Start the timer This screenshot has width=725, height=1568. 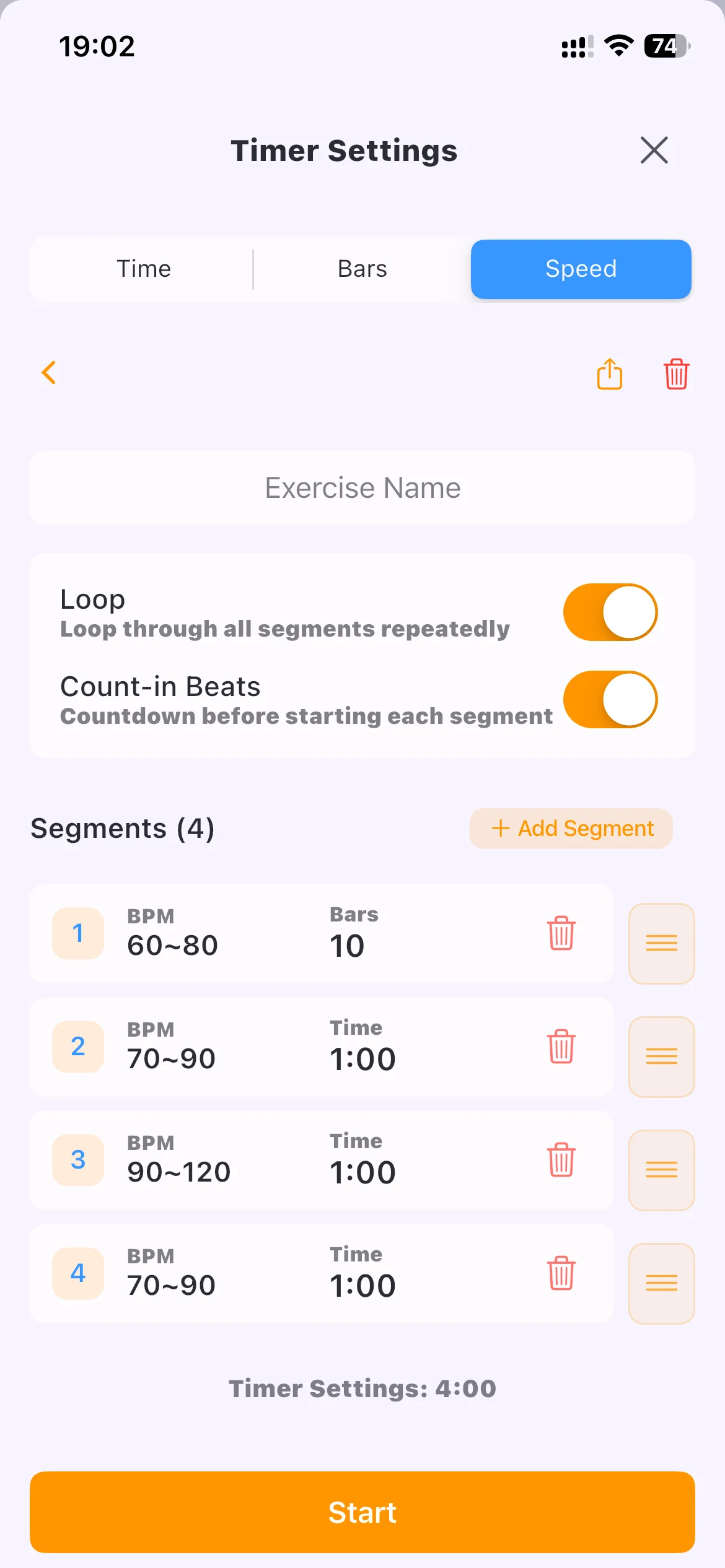click(362, 1512)
